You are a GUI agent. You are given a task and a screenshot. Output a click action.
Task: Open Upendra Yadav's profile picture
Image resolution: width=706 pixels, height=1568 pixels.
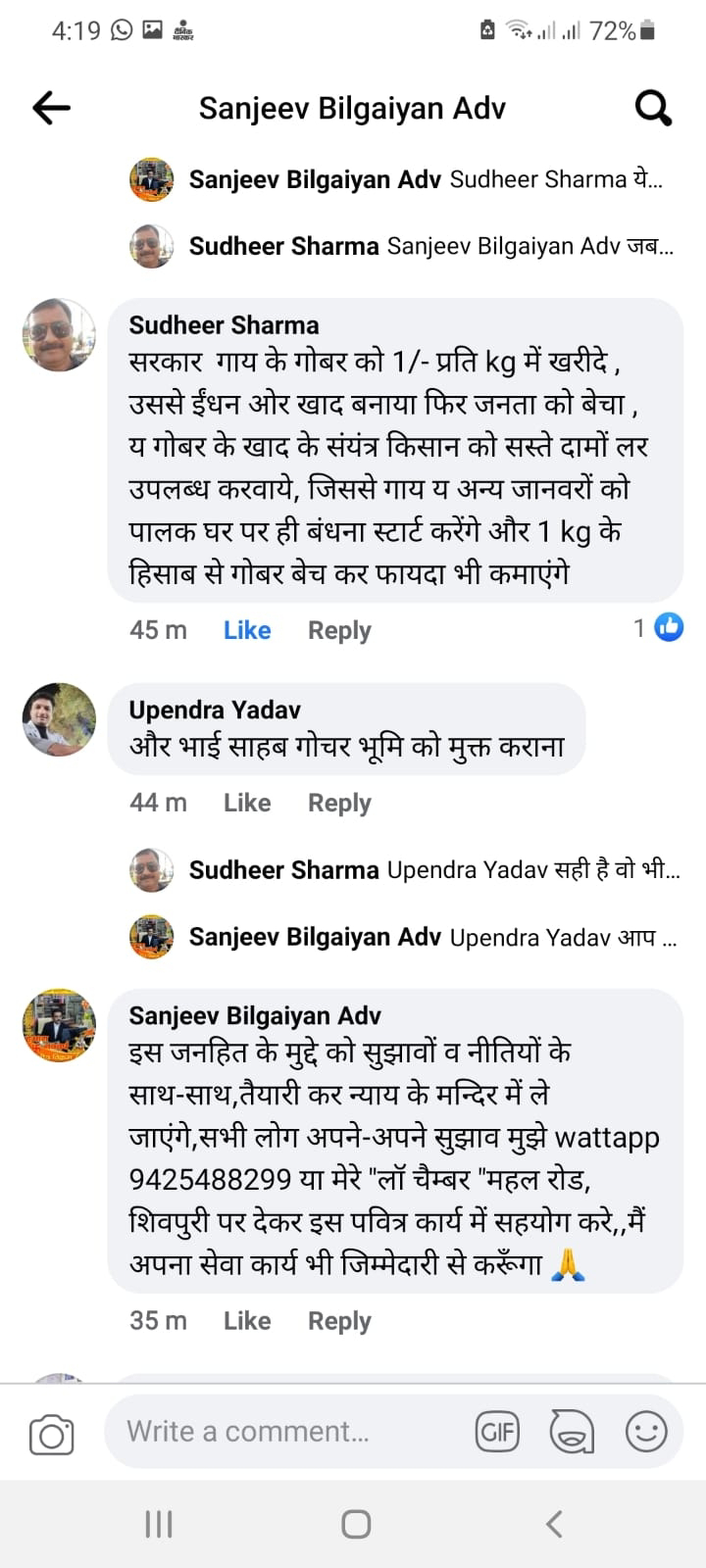(x=59, y=719)
